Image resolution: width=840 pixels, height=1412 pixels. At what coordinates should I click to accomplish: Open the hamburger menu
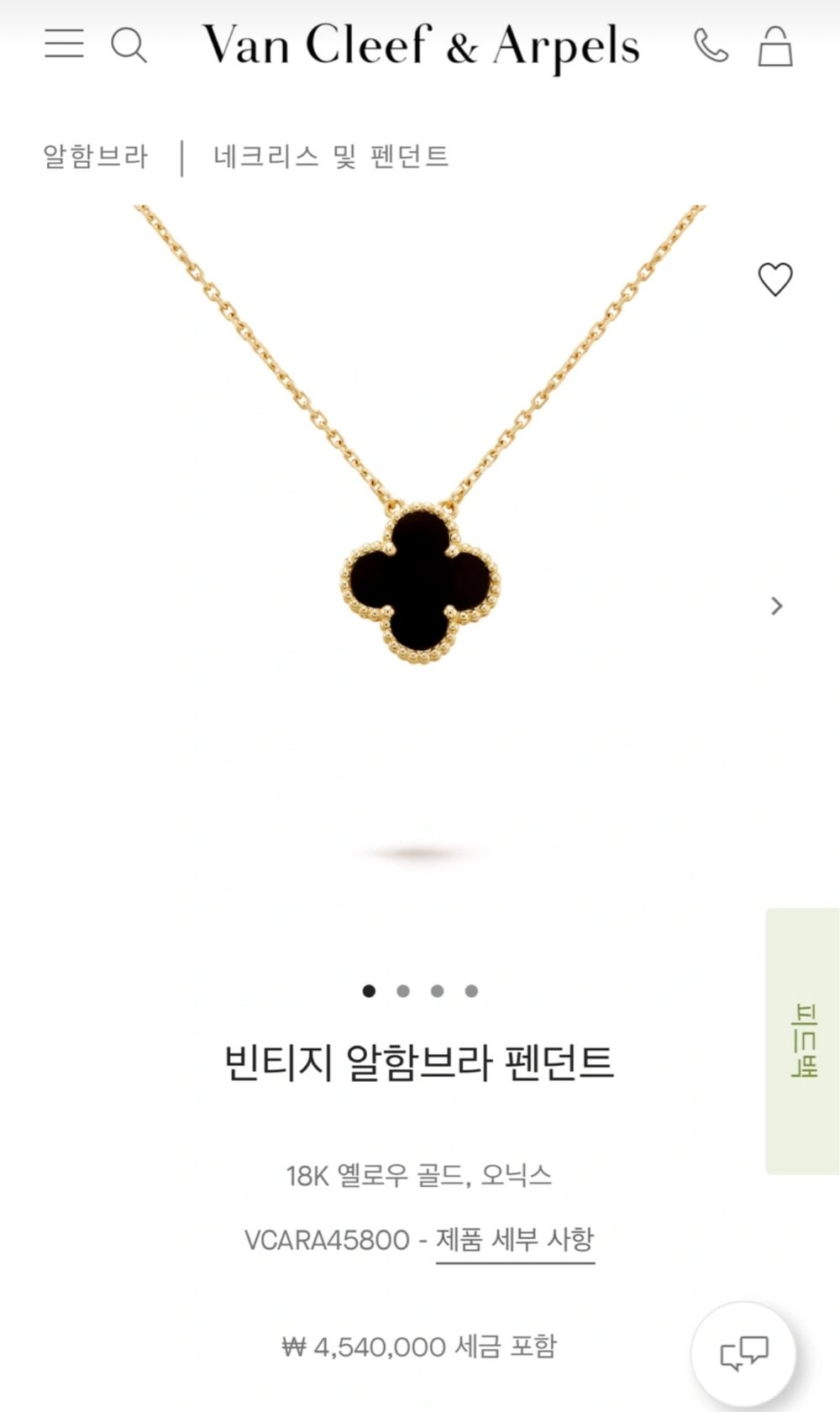64,44
